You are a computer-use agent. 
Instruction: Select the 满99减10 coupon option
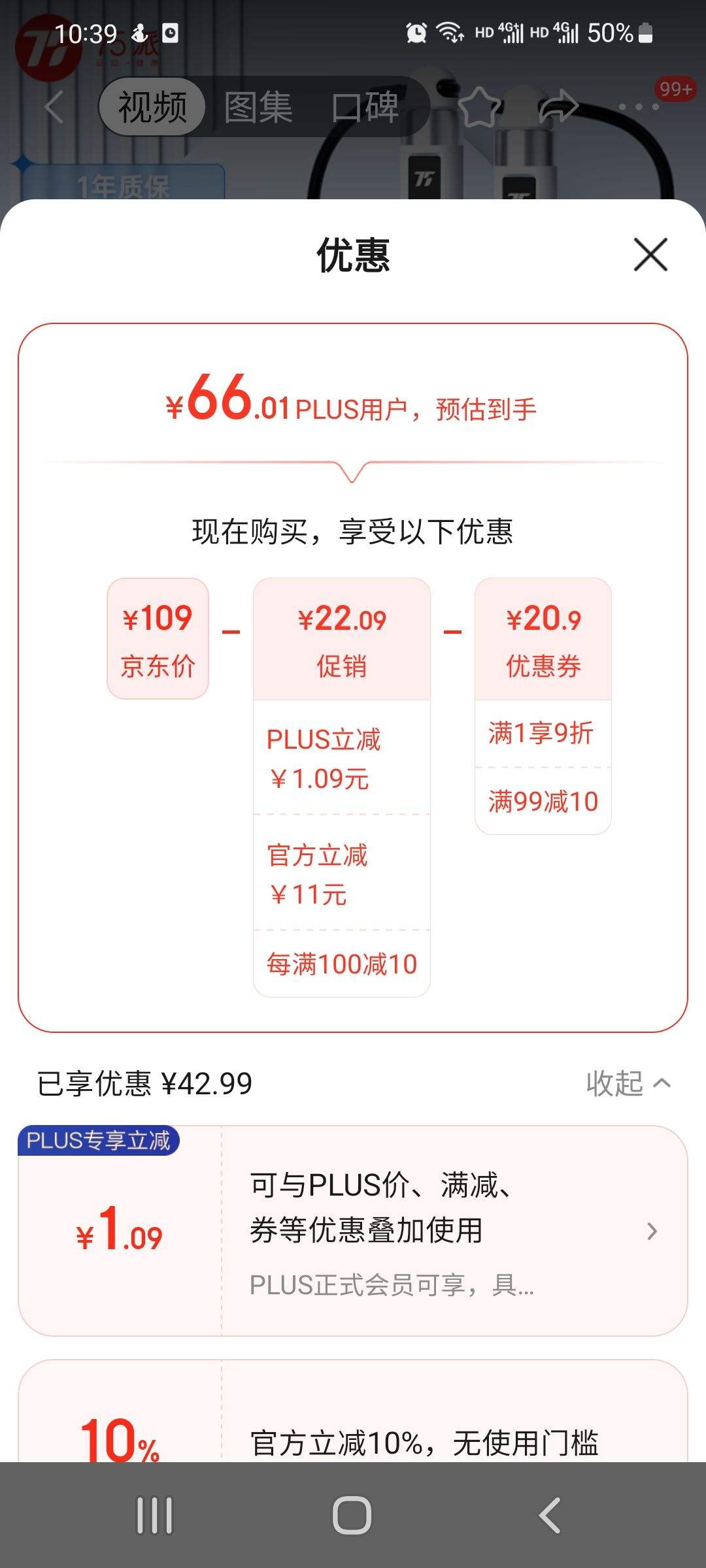click(x=543, y=801)
